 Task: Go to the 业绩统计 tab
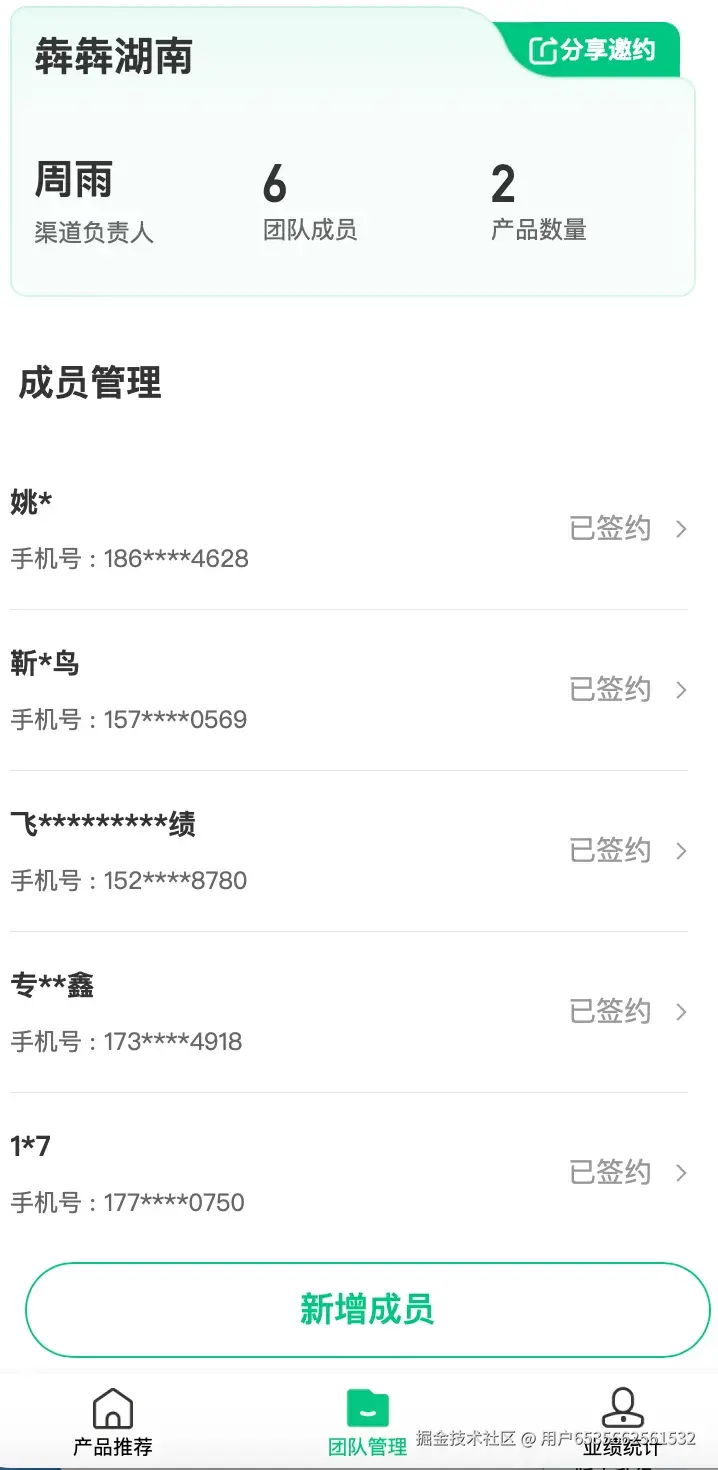point(622,1421)
